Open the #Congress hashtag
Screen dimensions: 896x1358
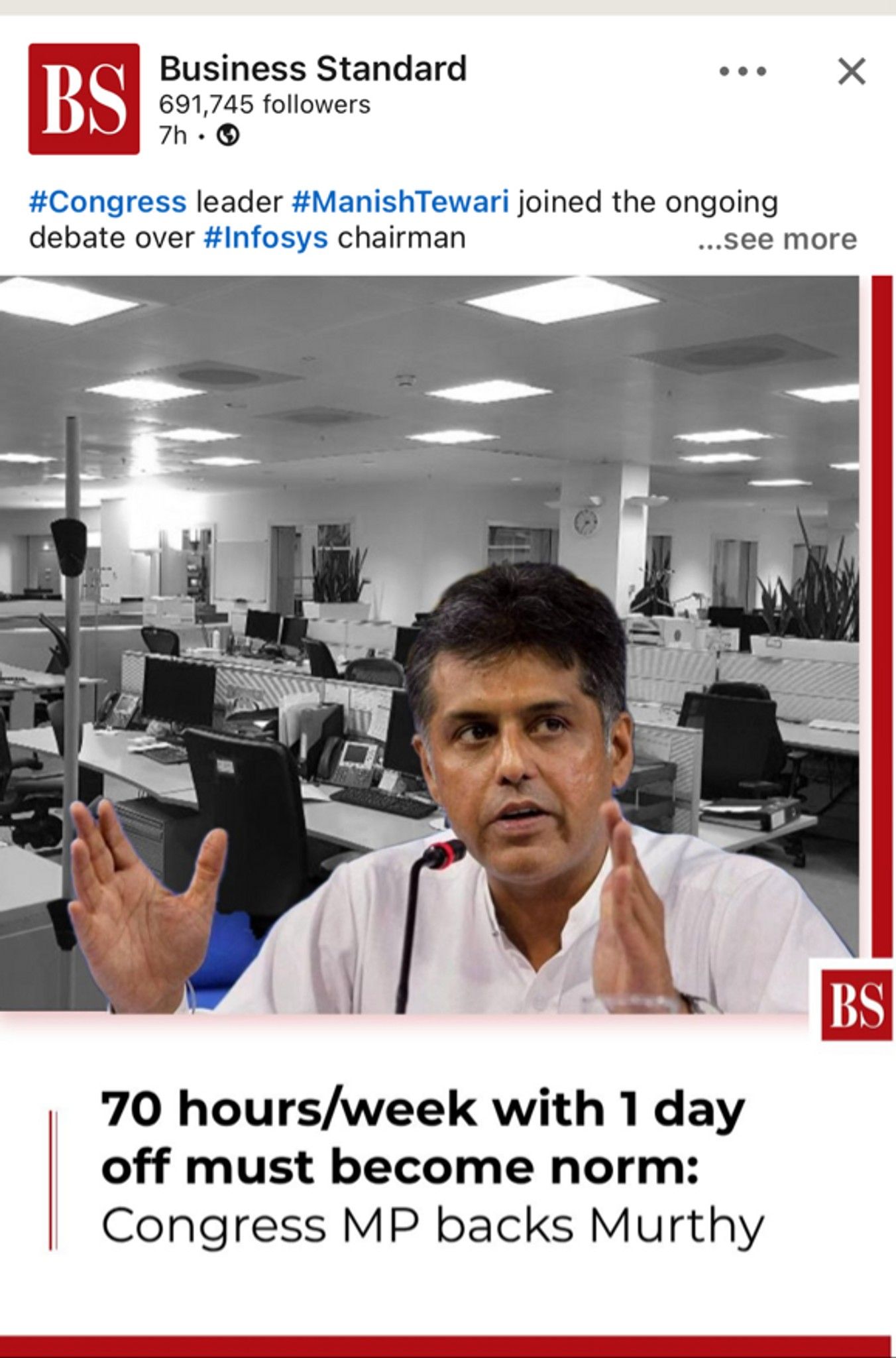click(x=107, y=202)
